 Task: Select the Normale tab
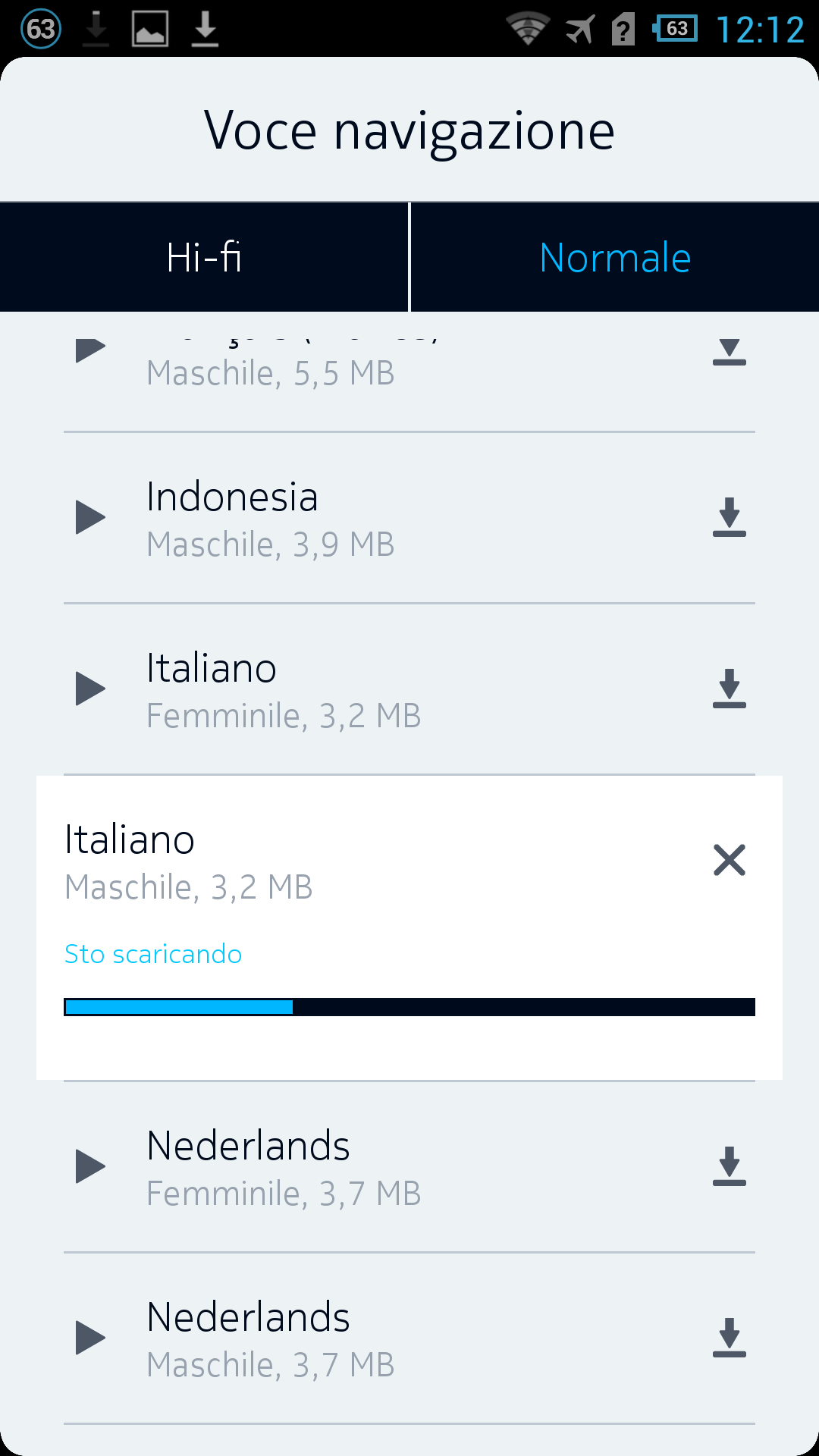[615, 257]
